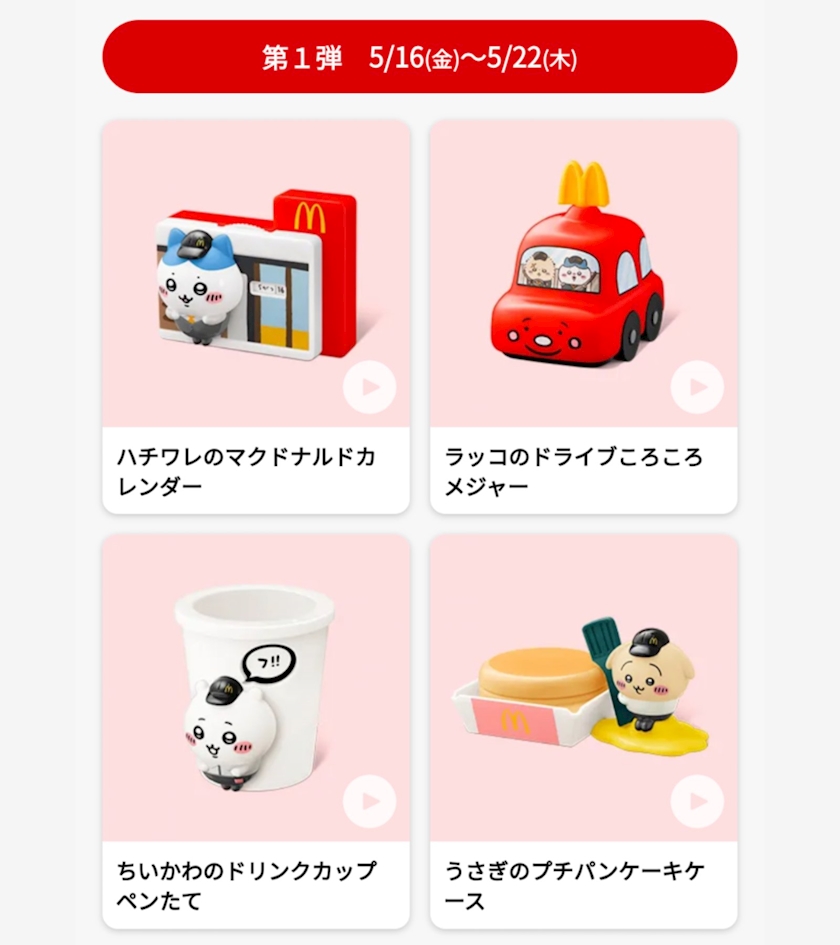The width and height of the screenshot is (840, 945).
Task: Play the video for ちいかわのドリンクカップペンたて
Action: (x=369, y=801)
